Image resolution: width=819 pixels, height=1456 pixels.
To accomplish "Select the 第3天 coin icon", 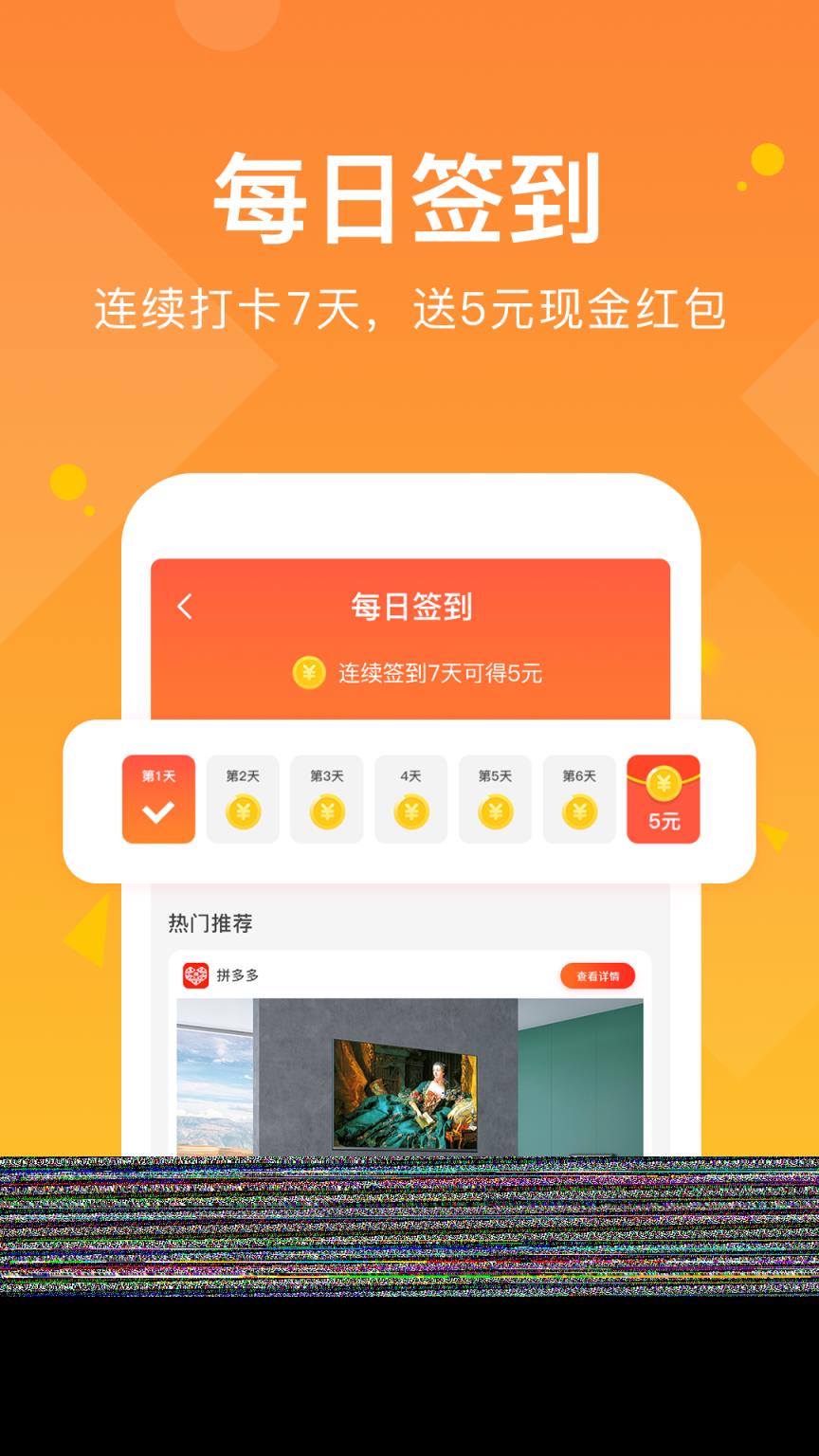I will click(x=327, y=811).
